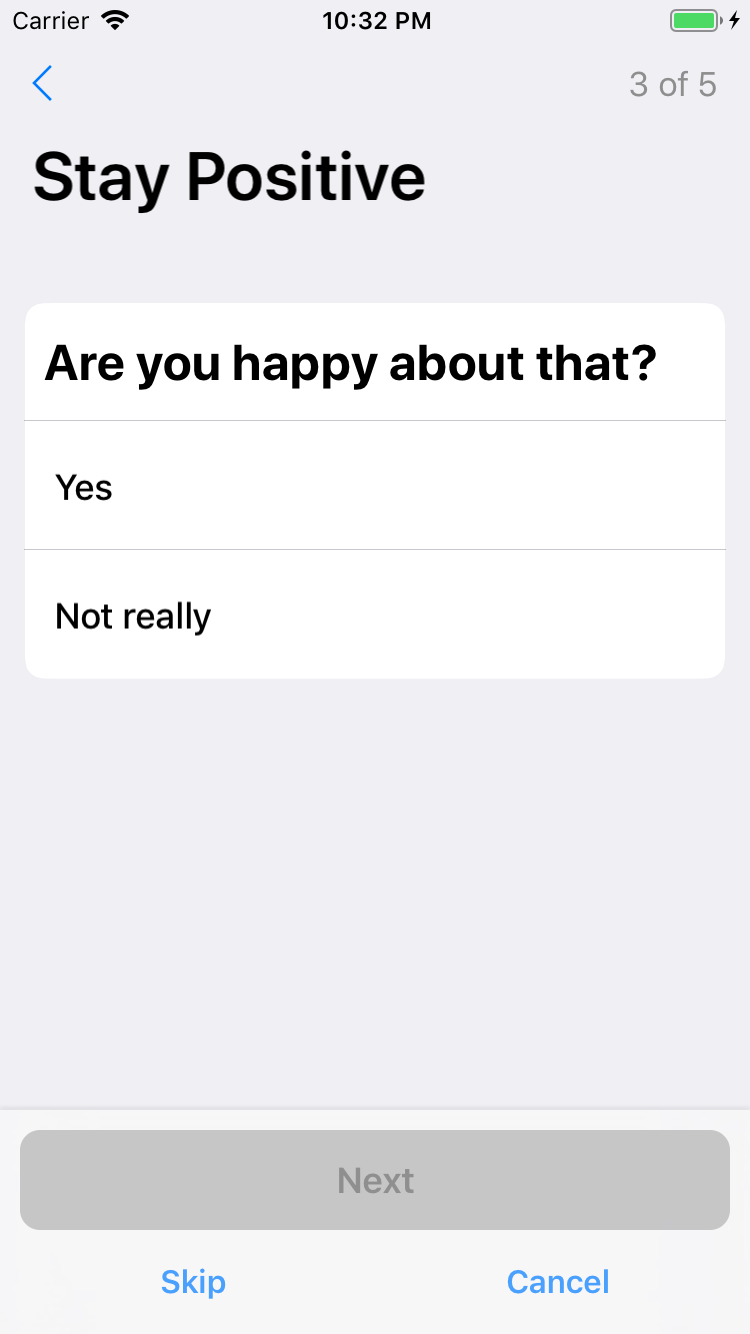Select the Yes answer
Viewport: 750px width, 1334px height.
pos(374,487)
